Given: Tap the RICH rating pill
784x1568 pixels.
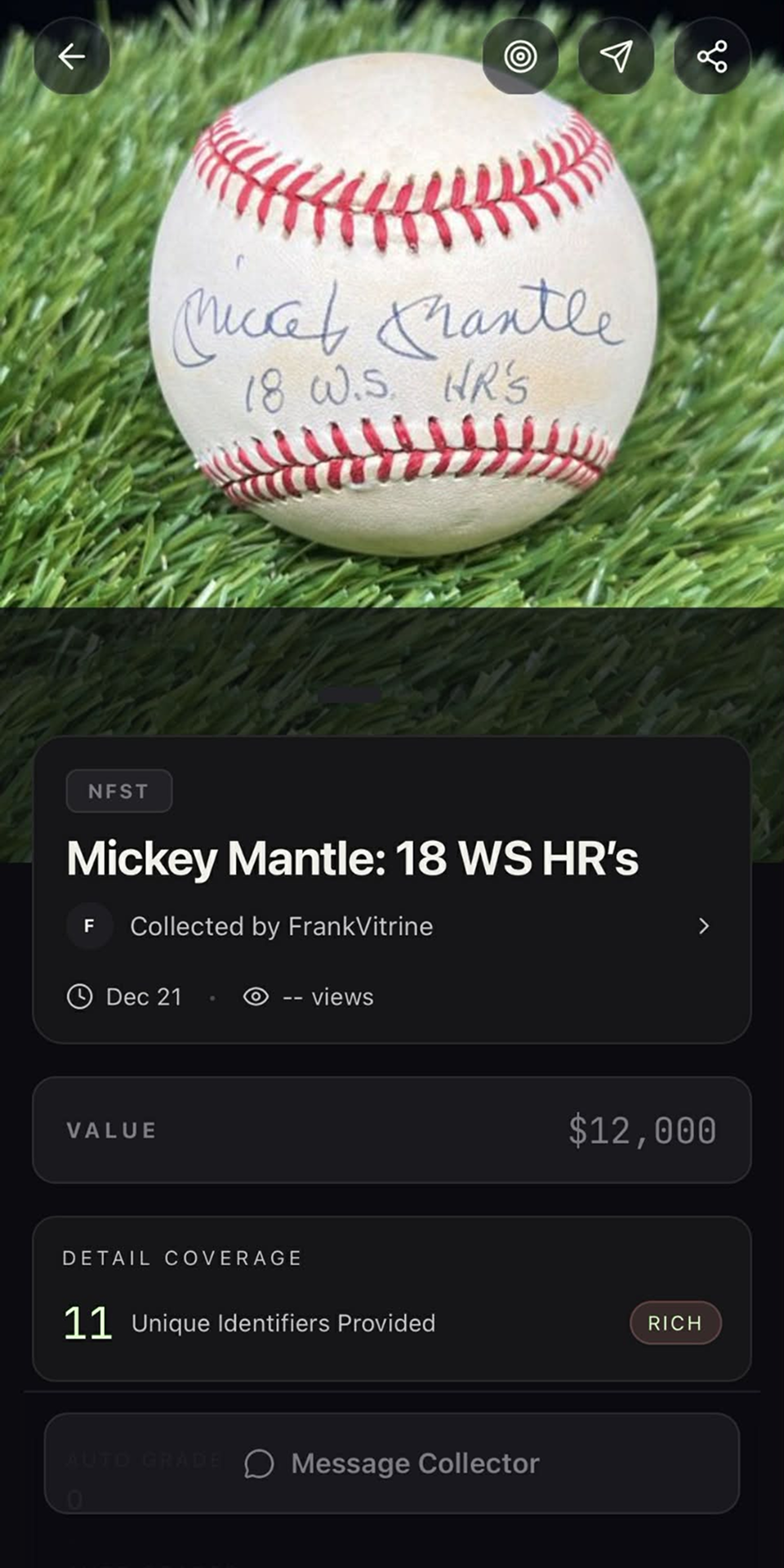Looking at the screenshot, I should tap(675, 1323).
